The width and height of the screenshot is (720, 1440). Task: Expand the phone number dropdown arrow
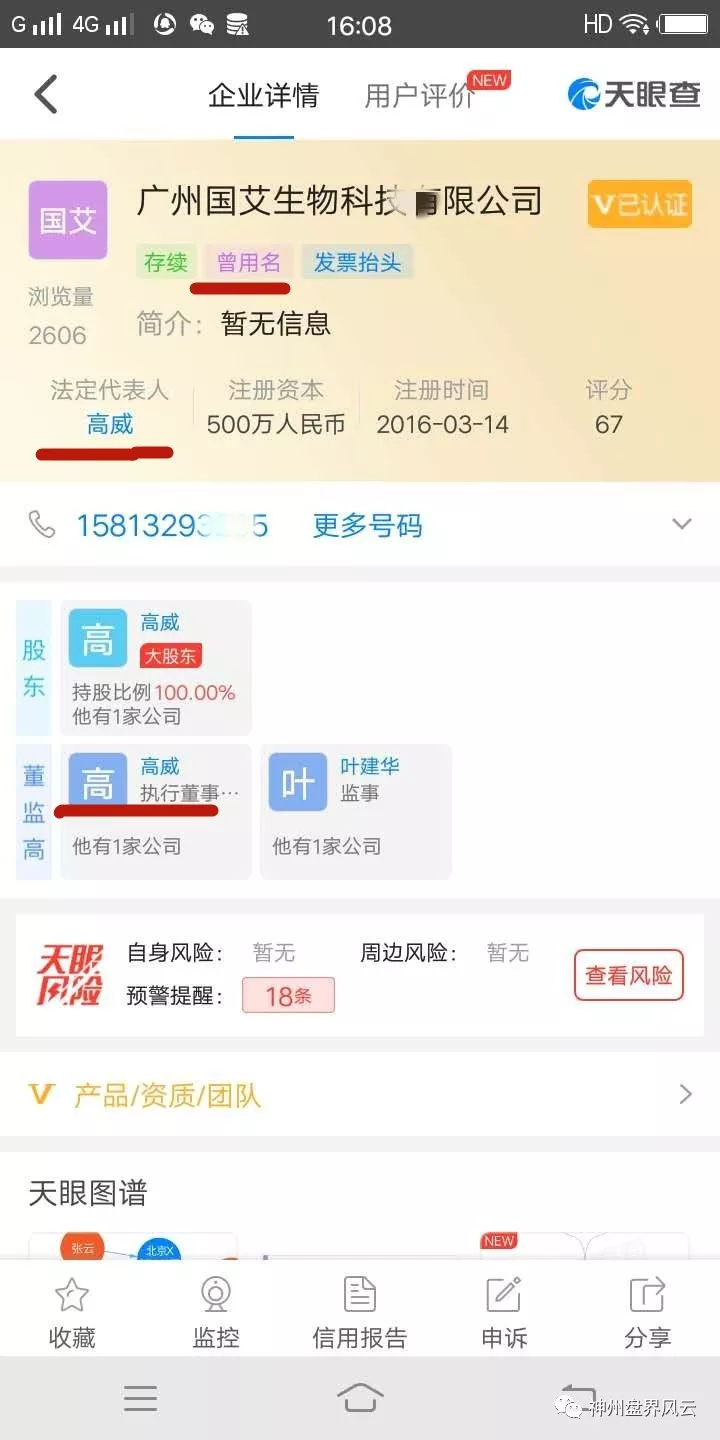coord(682,524)
